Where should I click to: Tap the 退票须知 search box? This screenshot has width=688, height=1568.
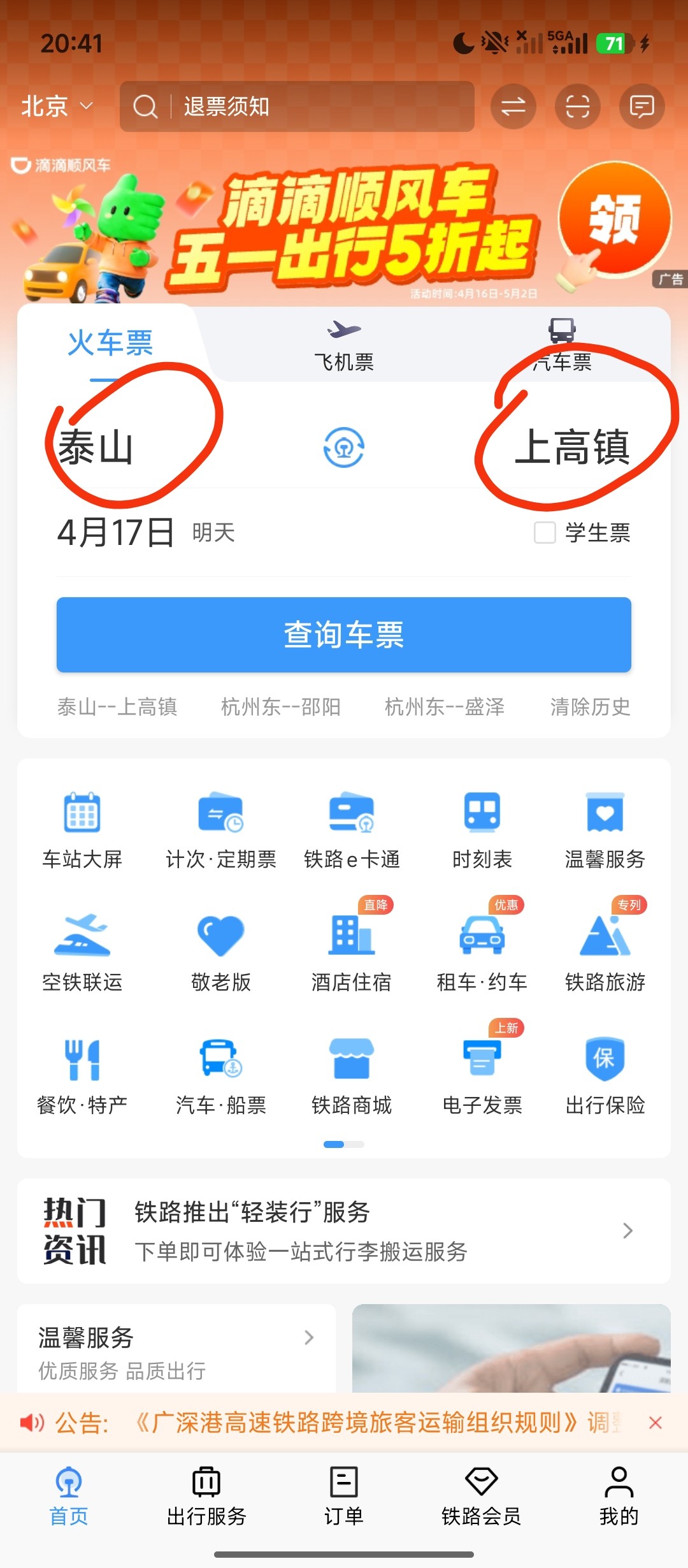point(297,106)
